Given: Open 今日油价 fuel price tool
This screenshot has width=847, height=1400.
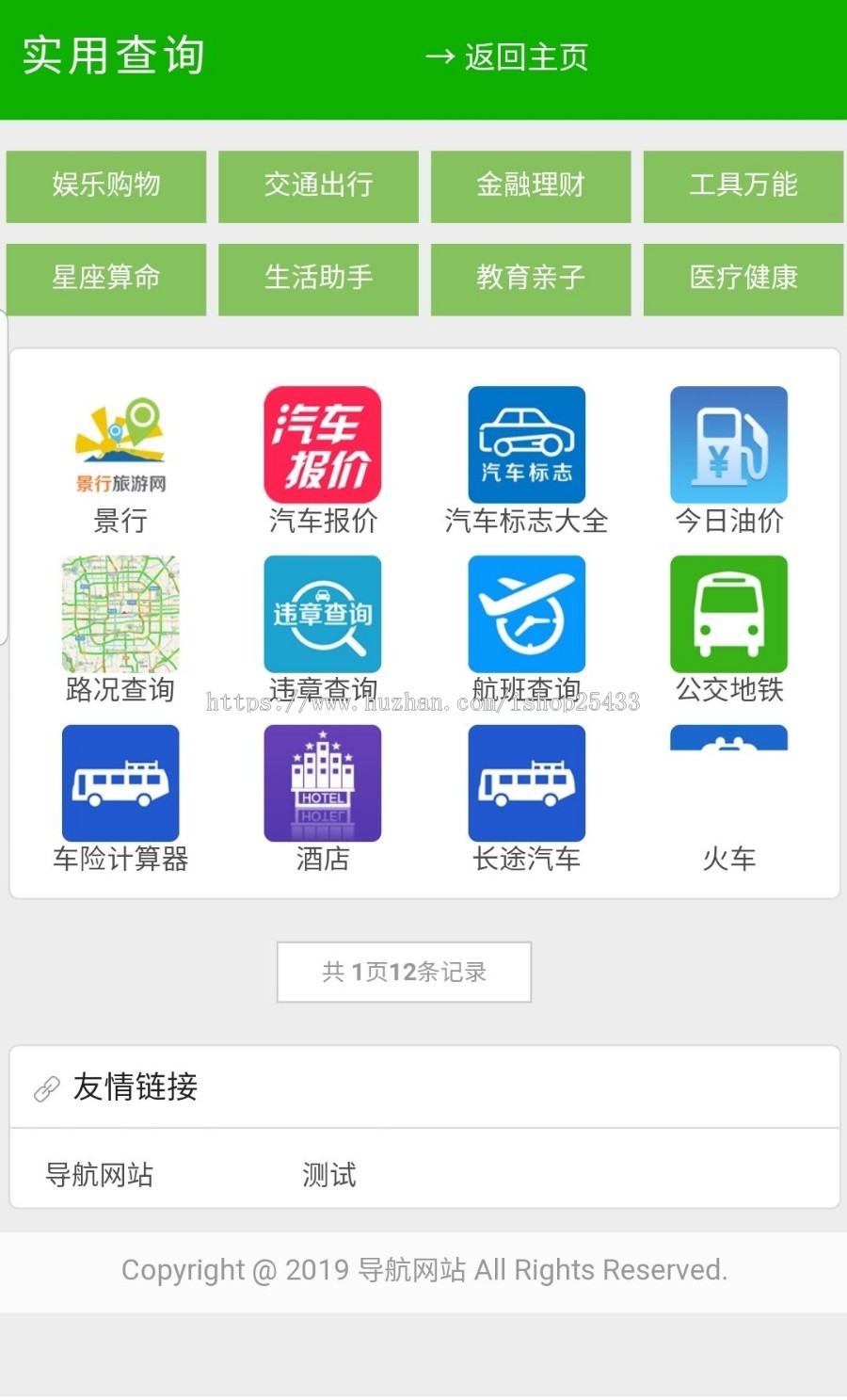Looking at the screenshot, I should coord(728,443).
